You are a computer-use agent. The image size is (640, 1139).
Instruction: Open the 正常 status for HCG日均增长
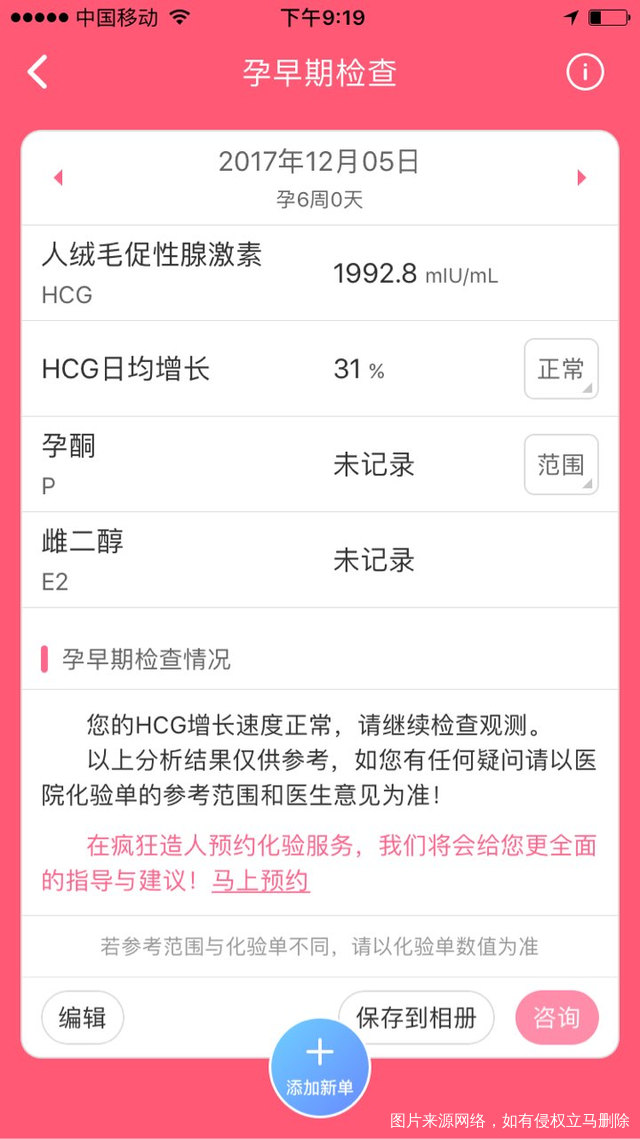coord(561,369)
